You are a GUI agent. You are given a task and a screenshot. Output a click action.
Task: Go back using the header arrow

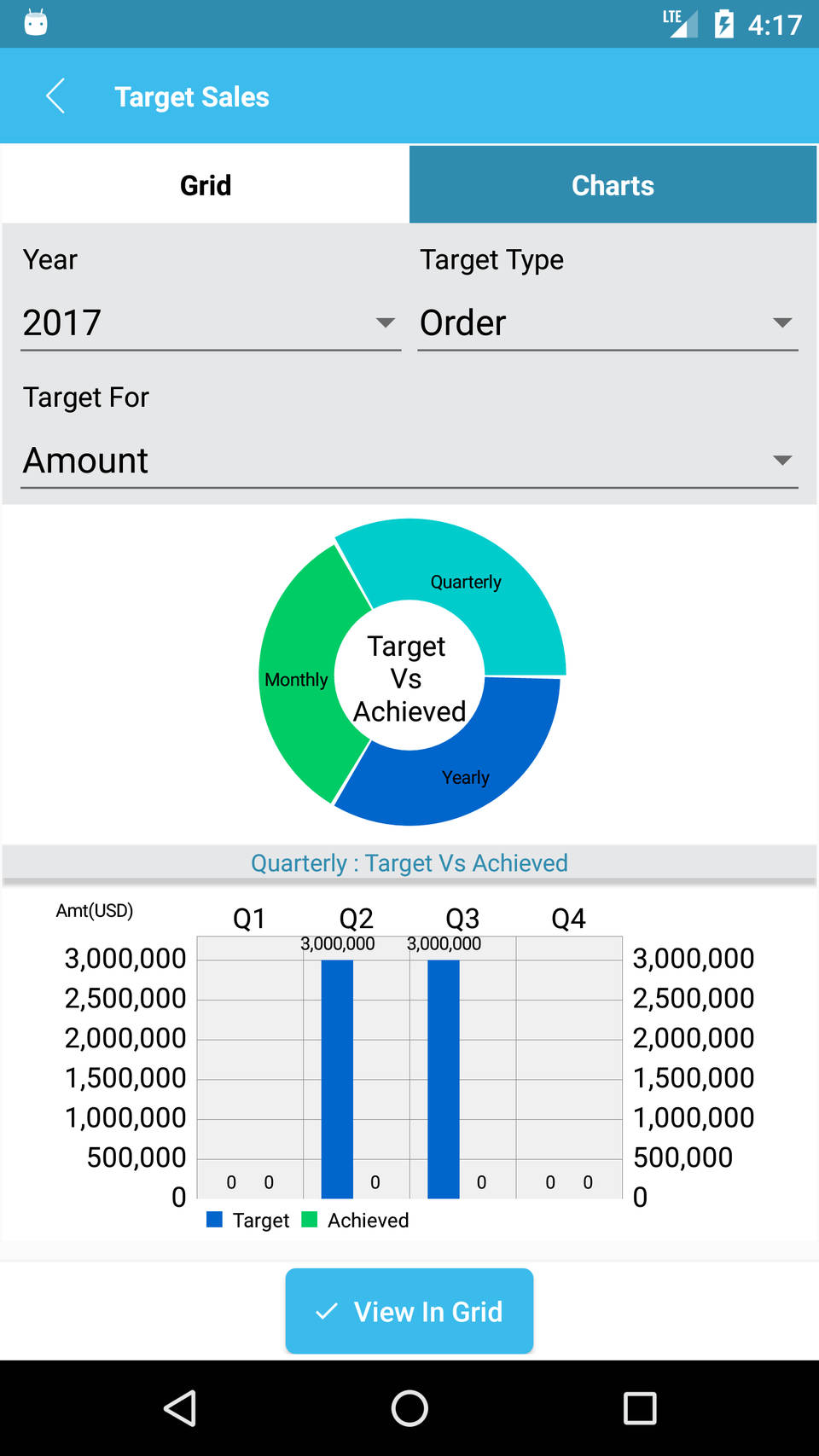(56, 96)
